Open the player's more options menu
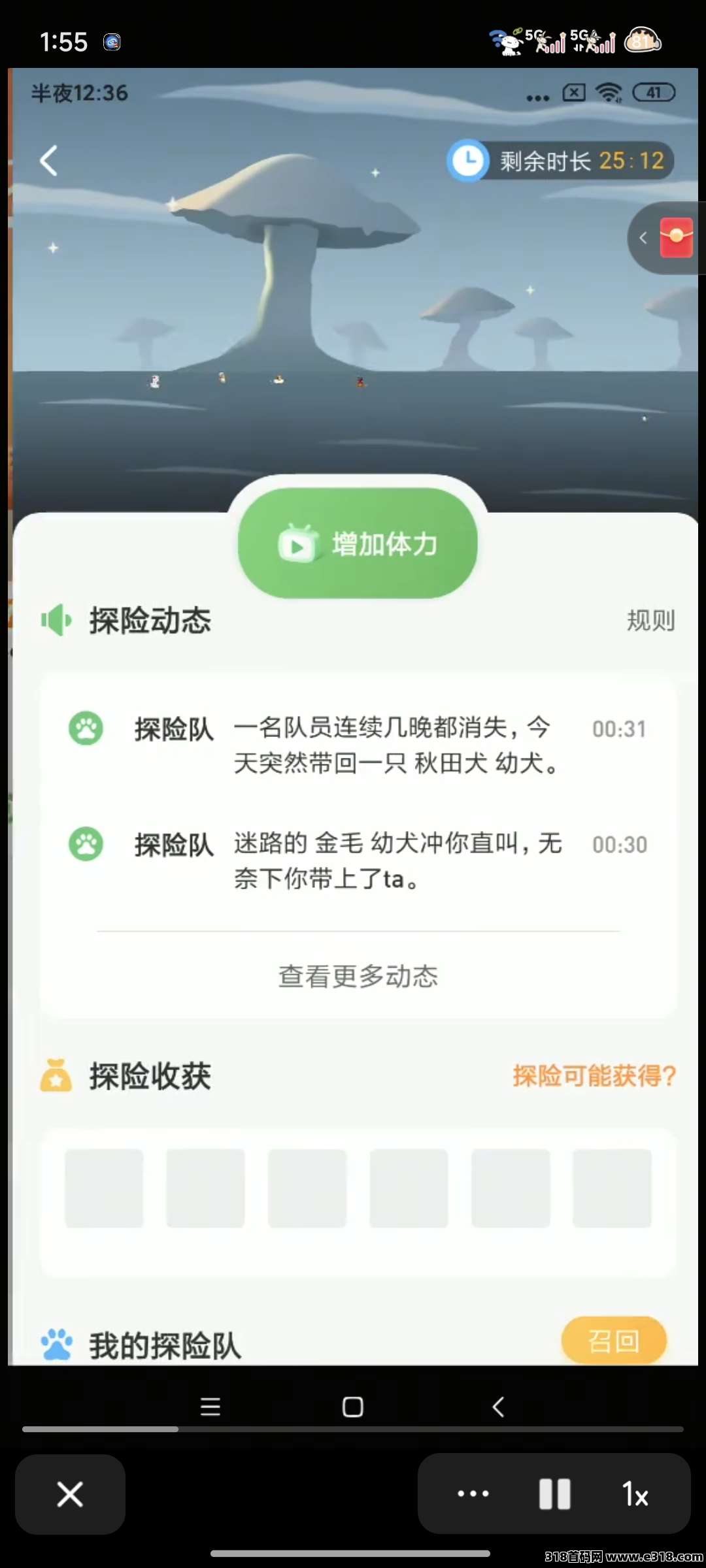The image size is (706, 1568). (x=473, y=1494)
